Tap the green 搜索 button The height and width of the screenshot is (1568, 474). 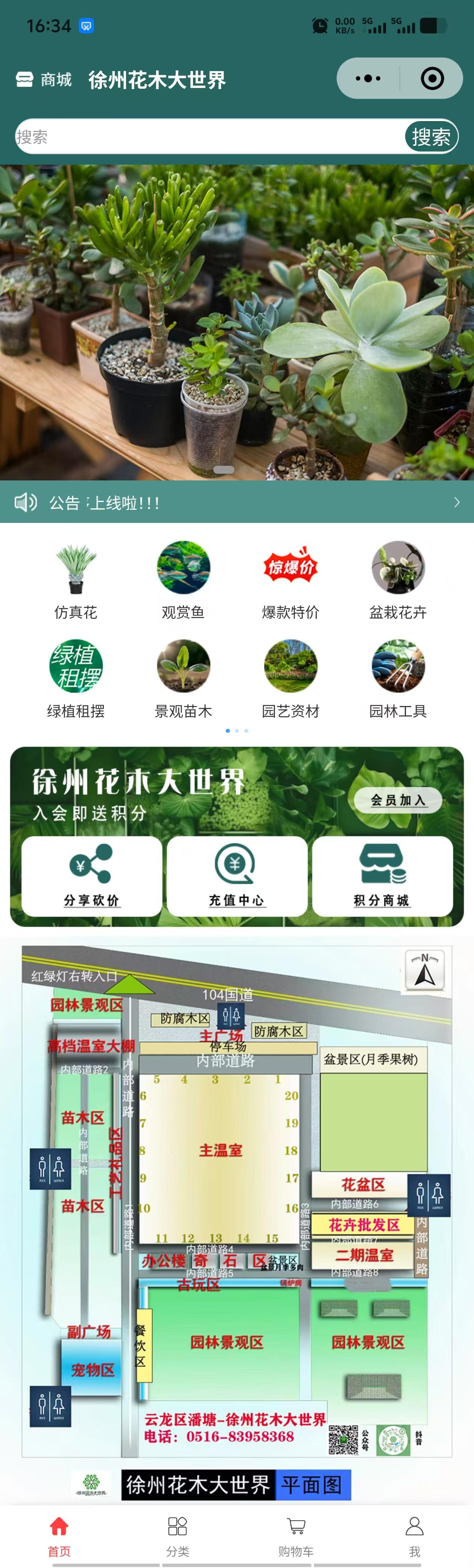tap(431, 137)
